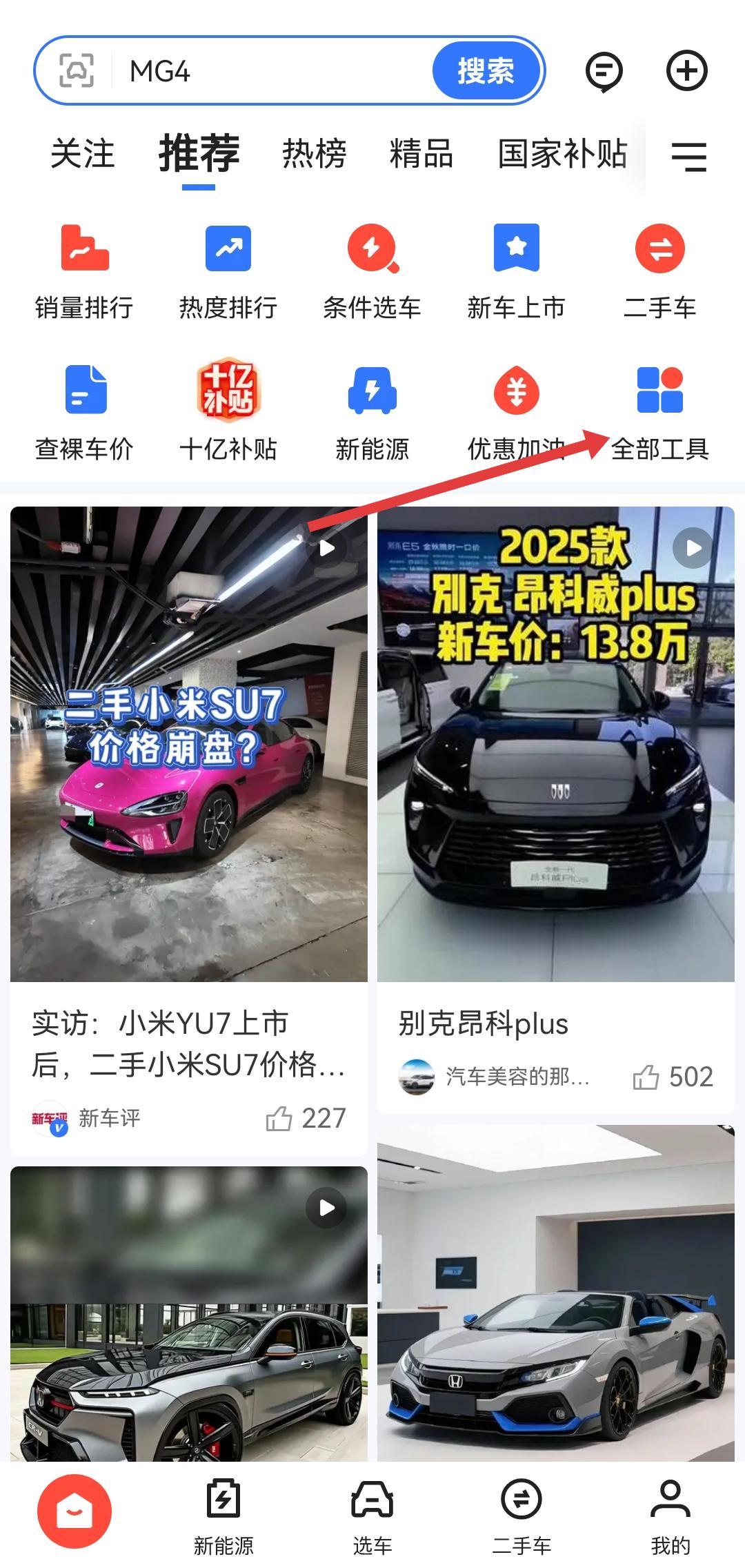Open the 二手小米SU7 video card
Image resolution: width=745 pixels, height=1568 pixels.
(x=189, y=744)
